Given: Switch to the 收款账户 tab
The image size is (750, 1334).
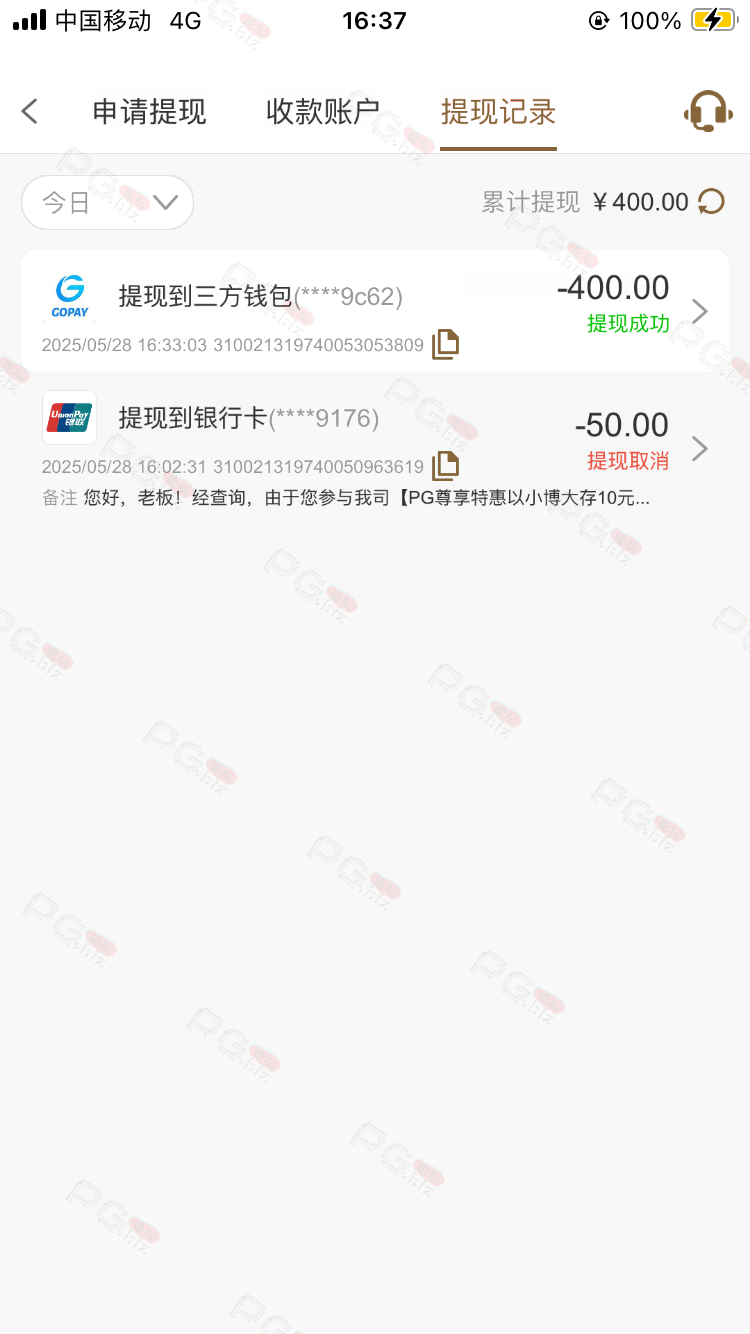Looking at the screenshot, I should coord(323,112).
